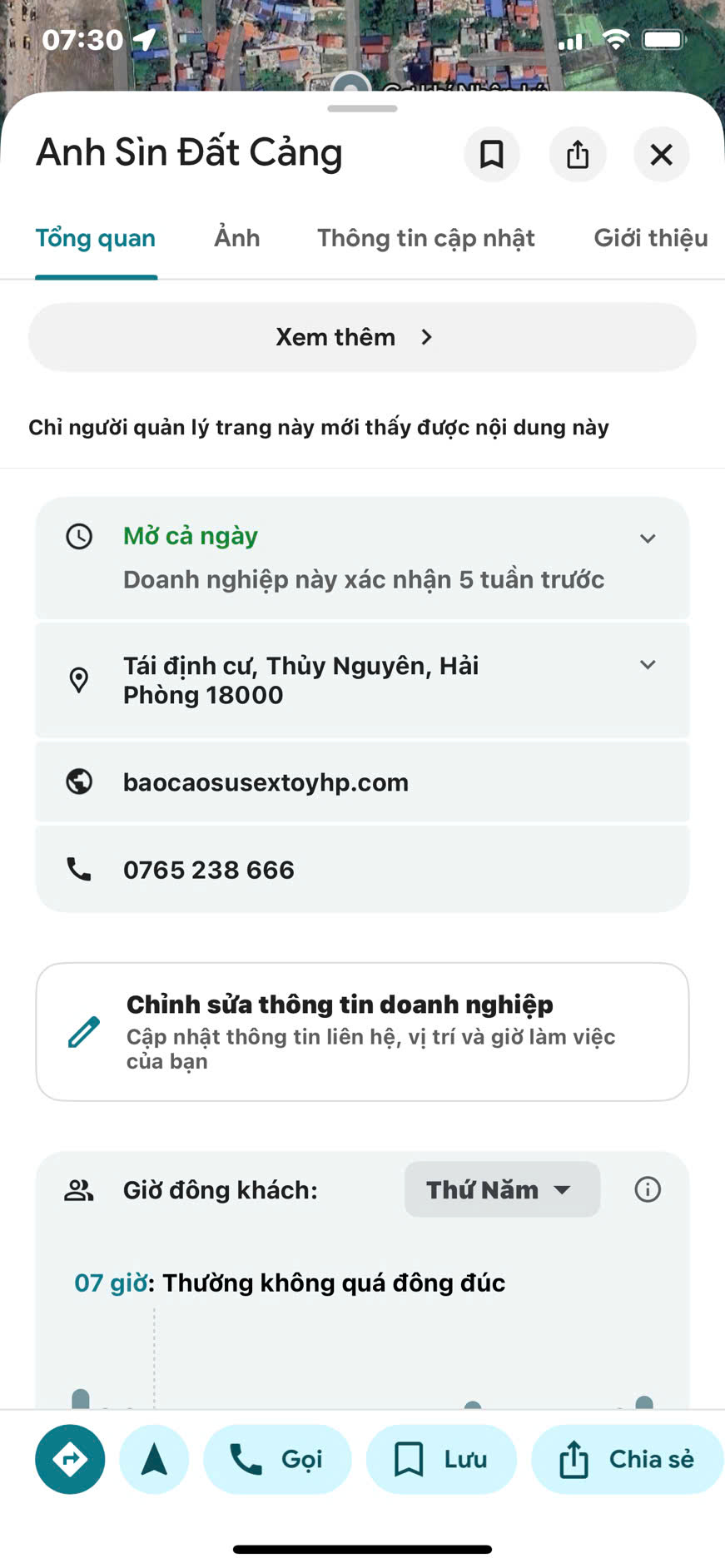Go to the Giới thiệu tab
725x1568 pixels.
point(650,238)
